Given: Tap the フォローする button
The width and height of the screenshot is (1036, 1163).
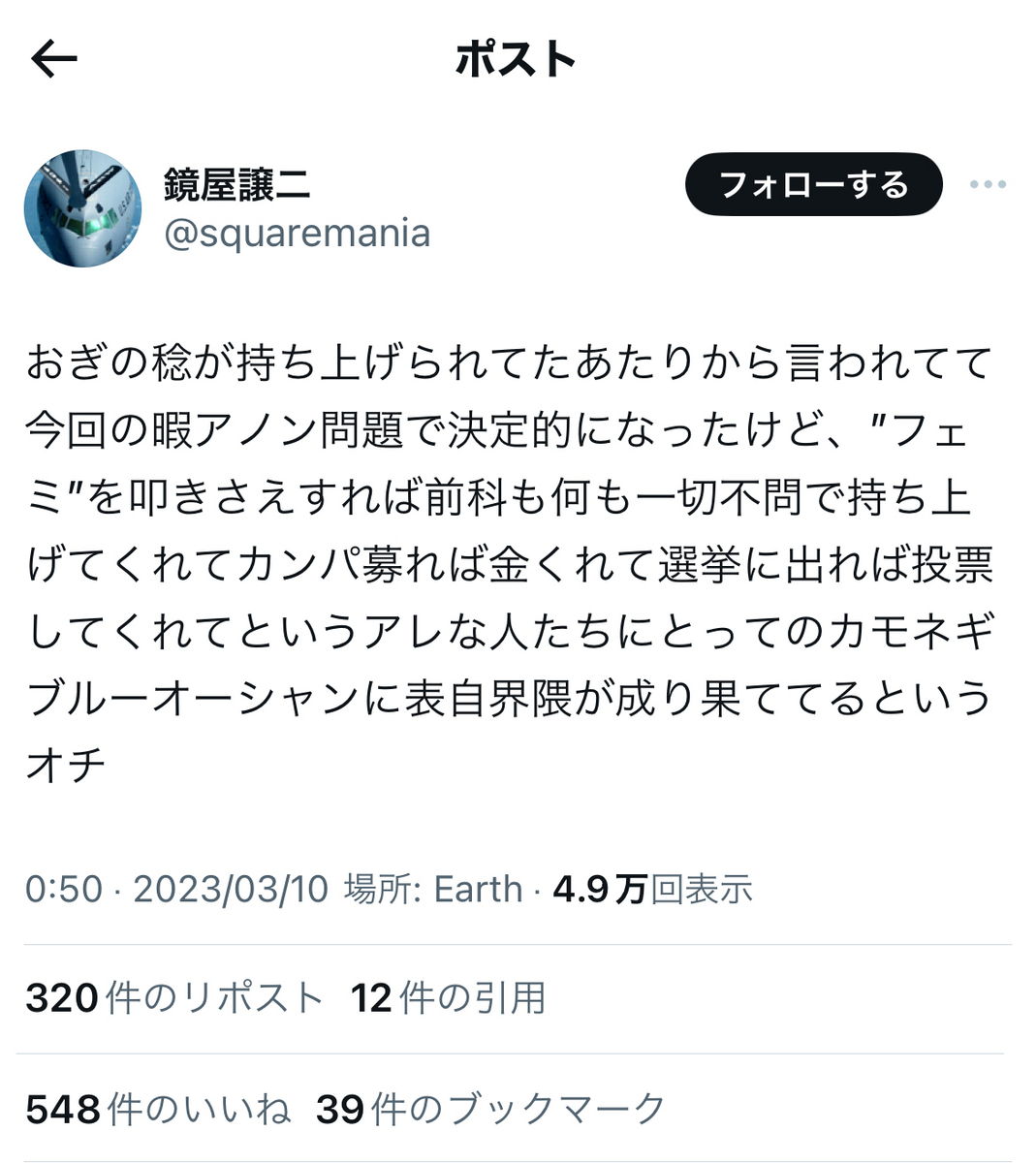Looking at the screenshot, I should (813, 184).
